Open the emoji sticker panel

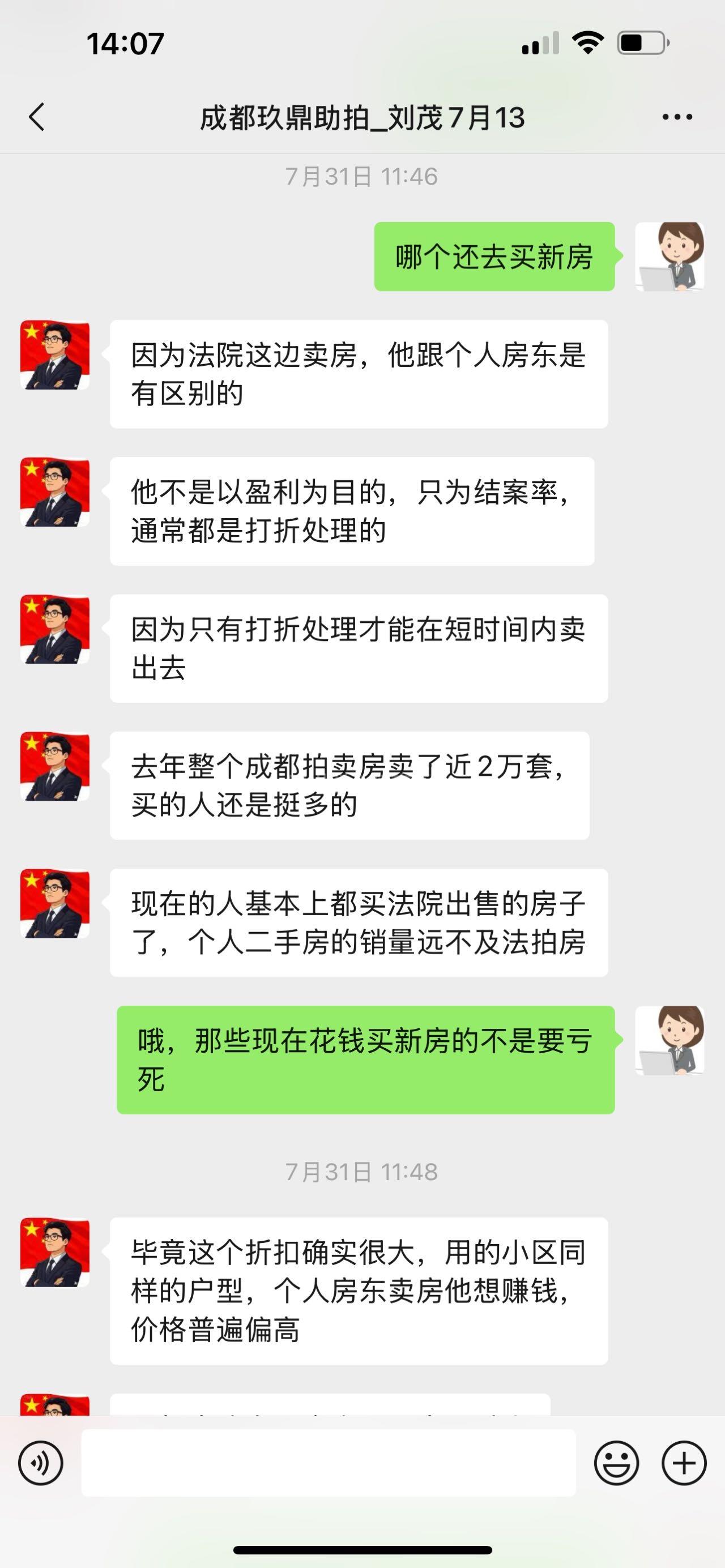[616, 1463]
